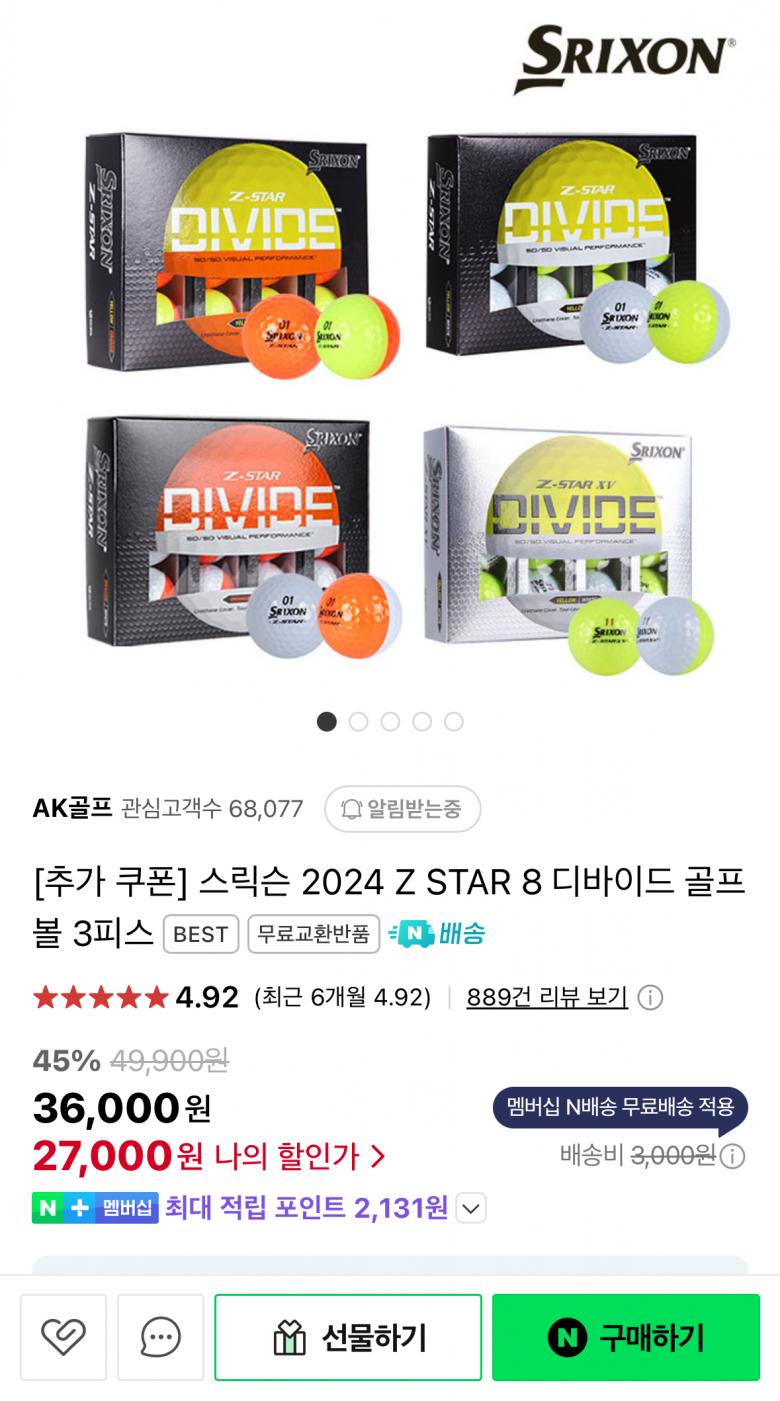Open the info icon beside 배송비 3,000원
The height and width of the screenshot is (1401, 780).
tap(733, 1156)
